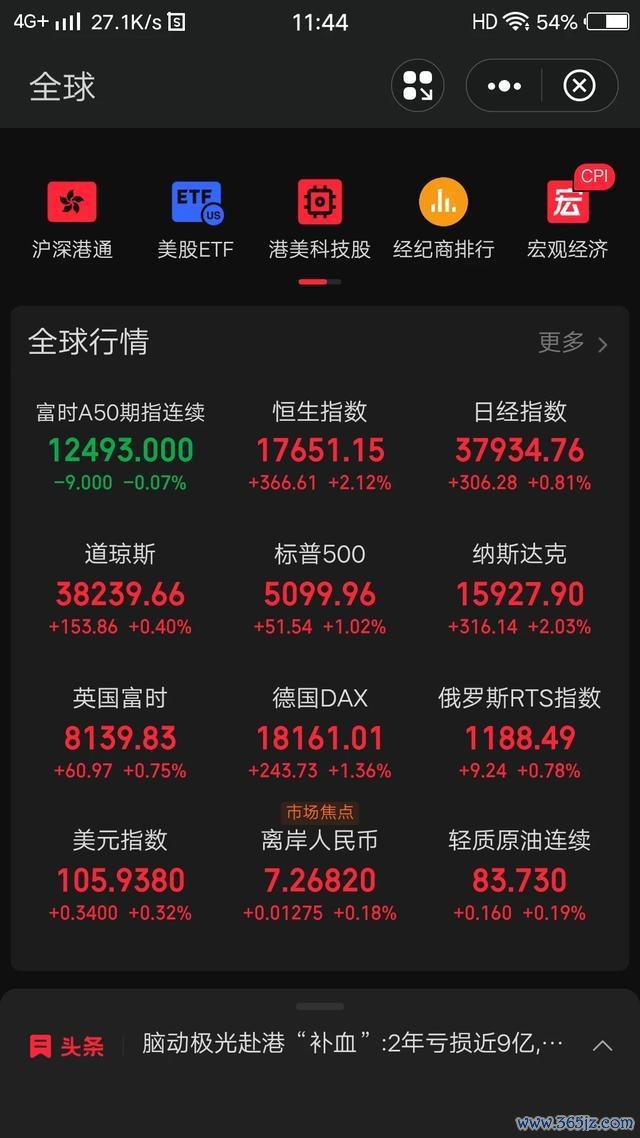This screenshot has height=1138, width=640.
Task: Read the 脑动极光赴港 headline
Action: (352, 1045)
